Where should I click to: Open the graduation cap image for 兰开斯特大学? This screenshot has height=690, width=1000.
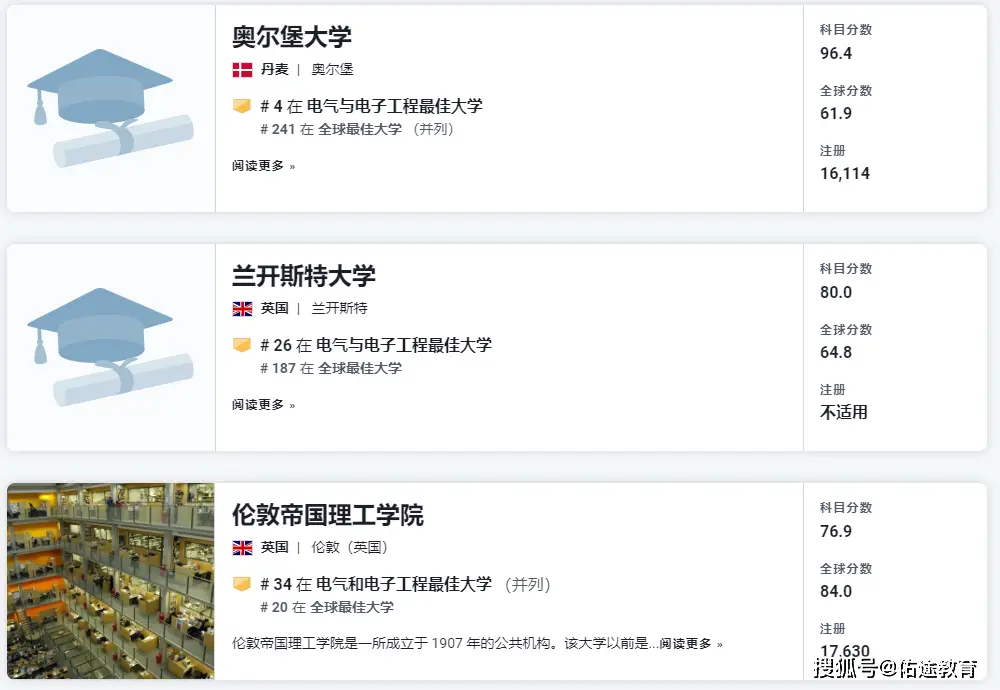(x=110, y=347)
